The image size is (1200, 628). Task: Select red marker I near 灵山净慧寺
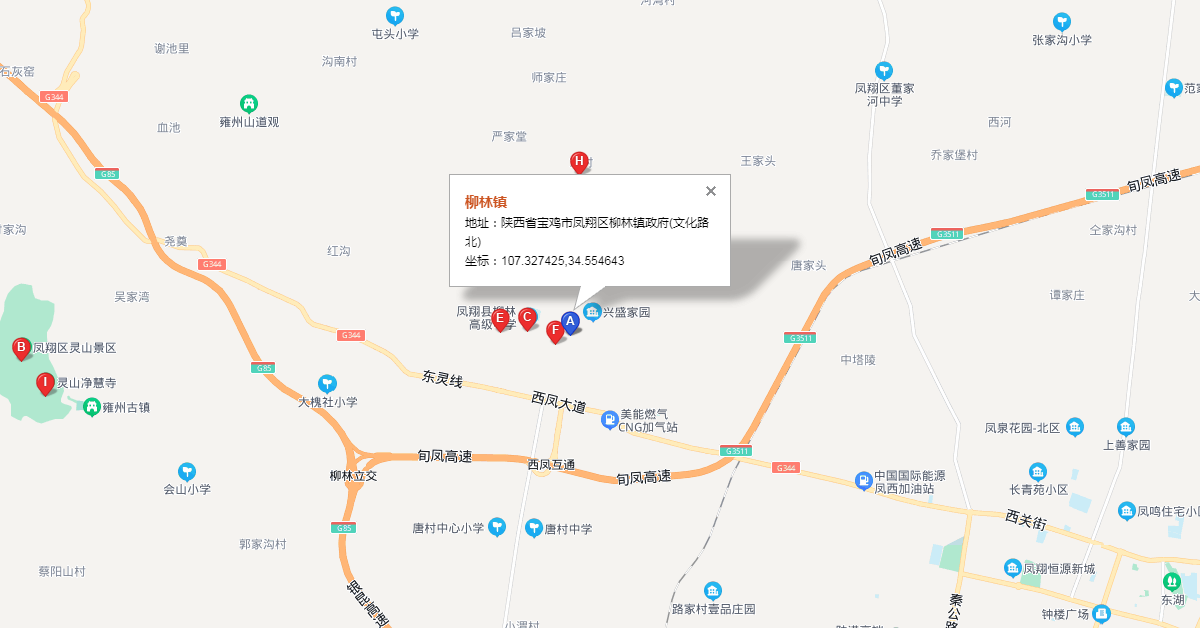point(45,382)
